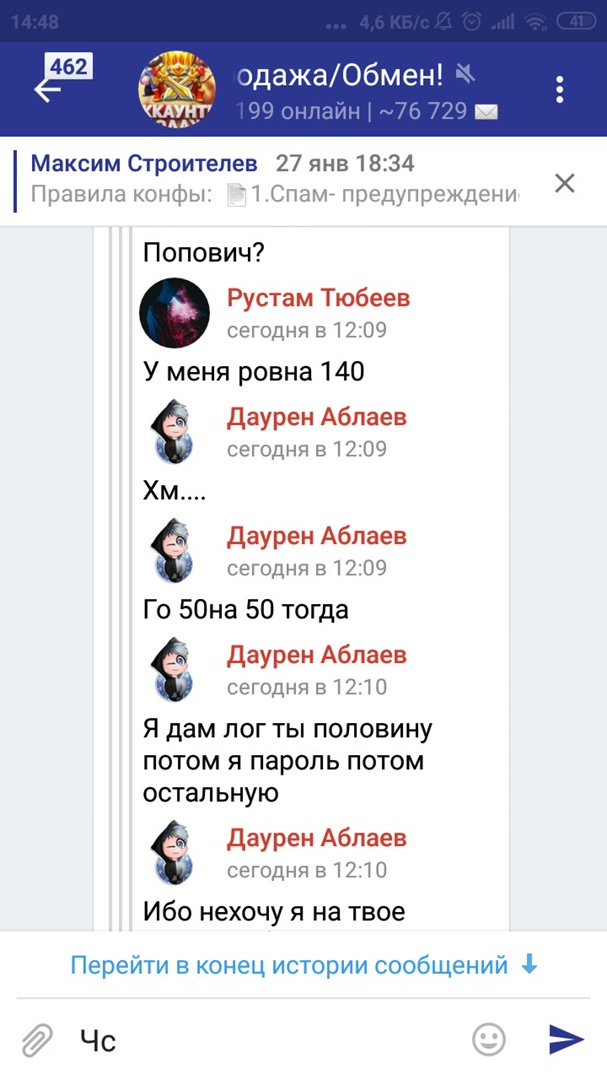The image size is (607, 1080).
Task: Open Рустам Тюбеев's profile name
Action: [318, 298]
